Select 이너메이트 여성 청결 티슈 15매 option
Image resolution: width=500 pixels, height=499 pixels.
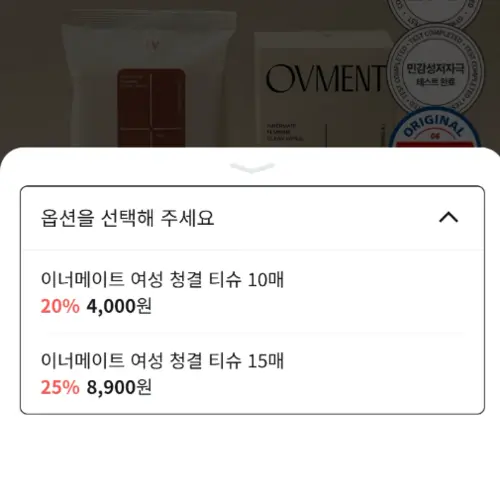[252, 374]
